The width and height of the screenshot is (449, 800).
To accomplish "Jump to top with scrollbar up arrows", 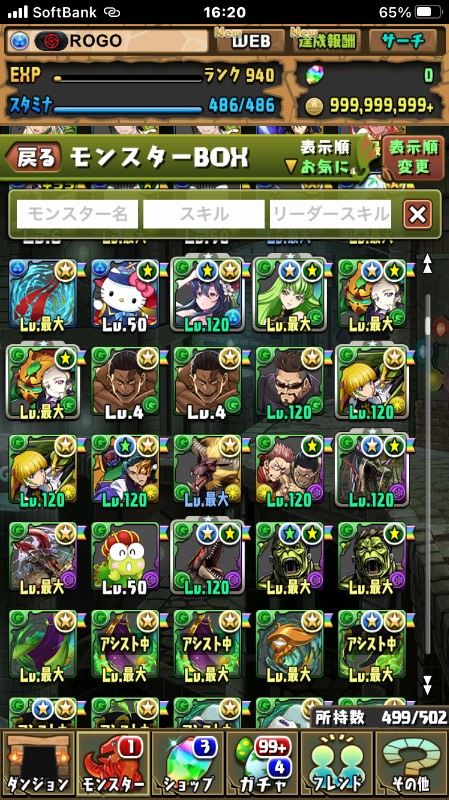I will click(427, 264).
